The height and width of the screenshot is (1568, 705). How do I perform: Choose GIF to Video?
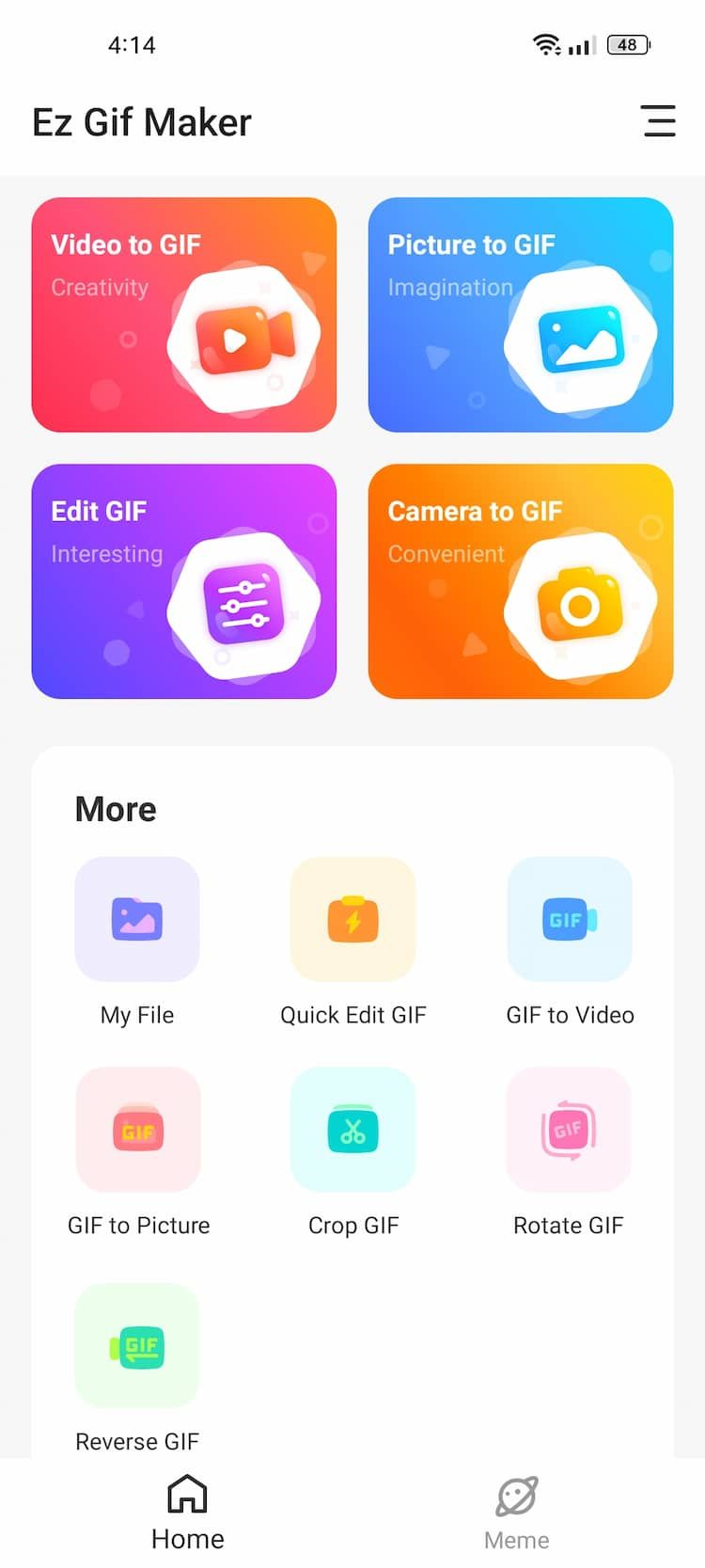point(570,942)
